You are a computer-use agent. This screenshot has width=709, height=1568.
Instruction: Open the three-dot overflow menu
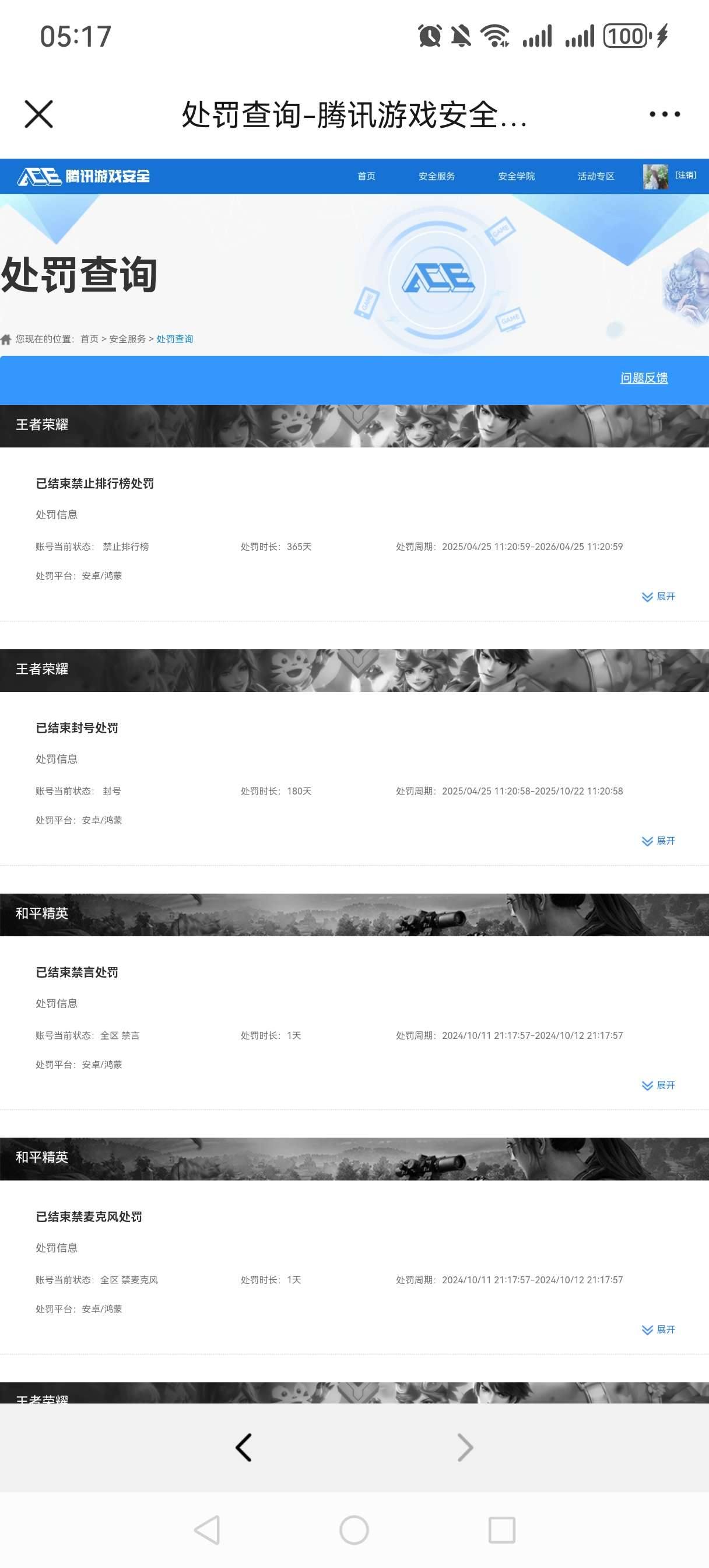[x=665, y=114]
